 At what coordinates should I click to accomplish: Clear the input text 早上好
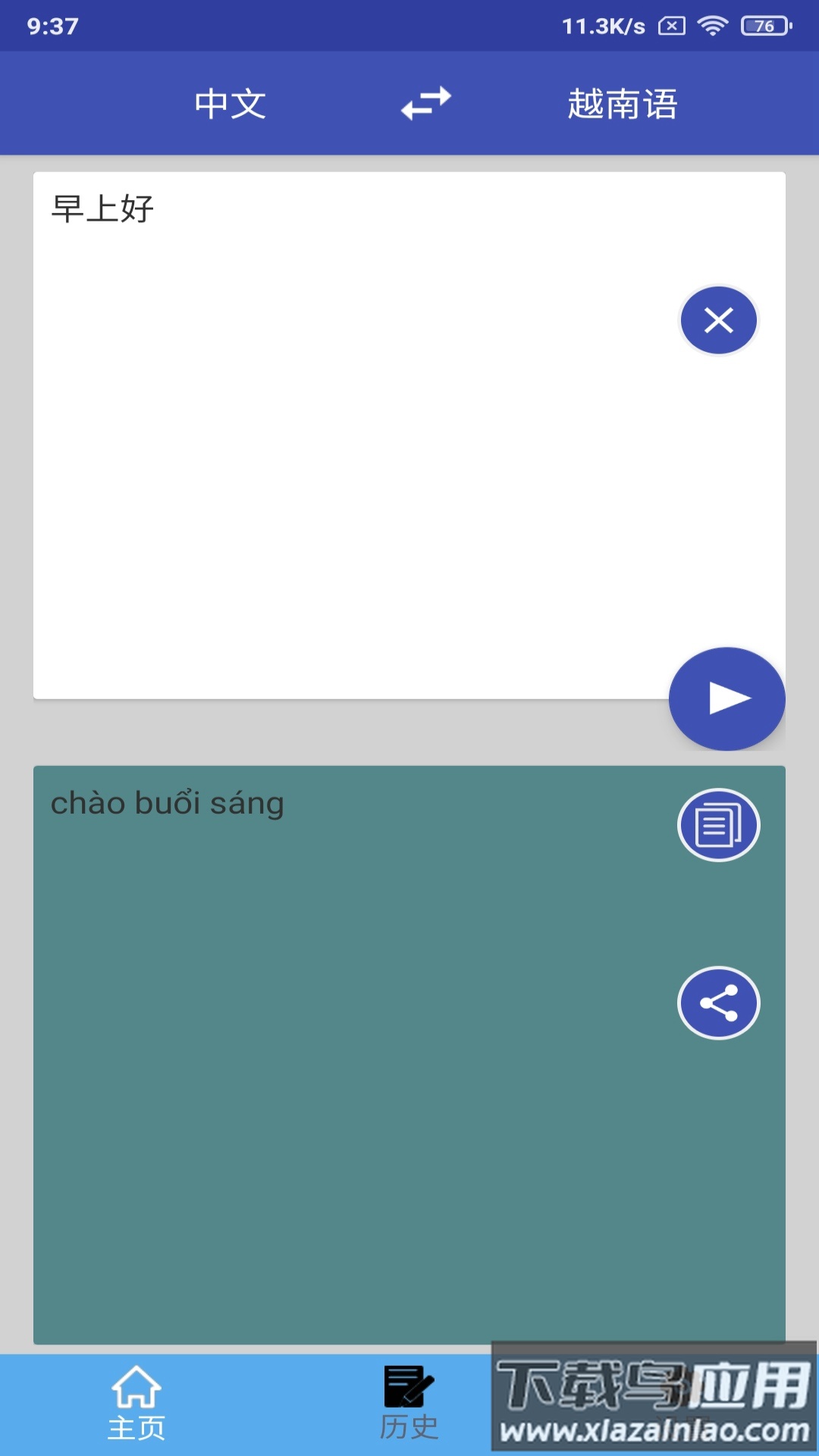click(718, 320)
